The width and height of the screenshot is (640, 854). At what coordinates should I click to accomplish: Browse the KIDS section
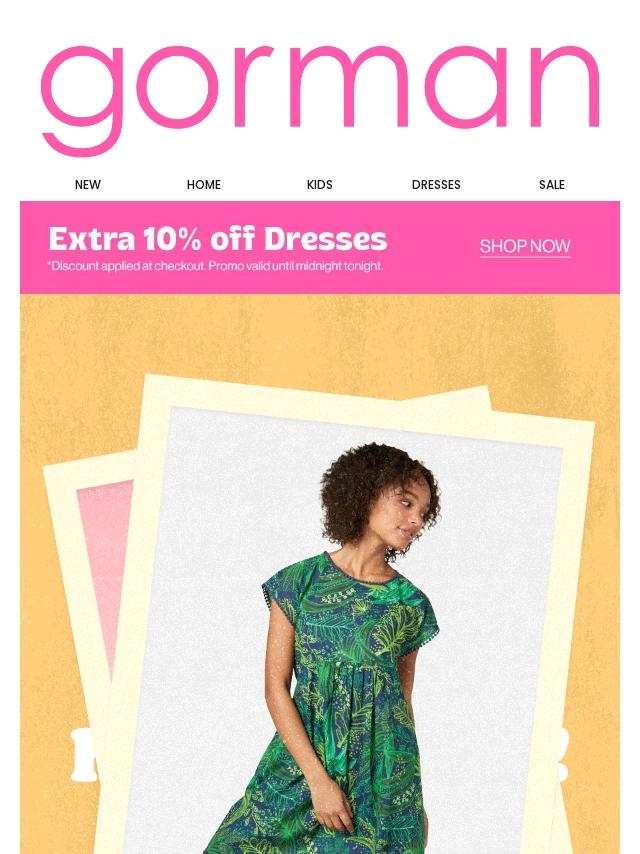coord(320,185)
